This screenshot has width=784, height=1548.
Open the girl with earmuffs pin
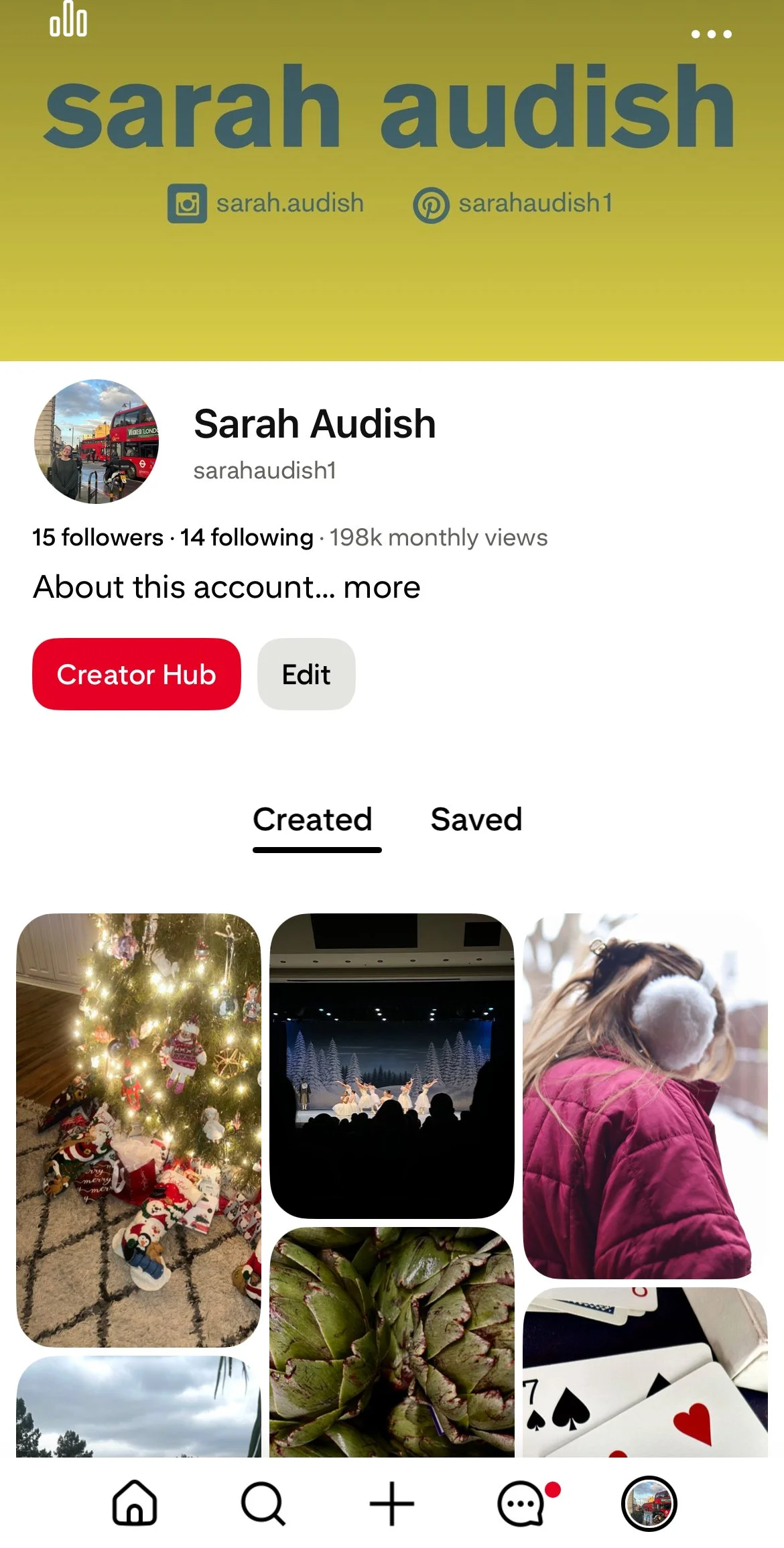pos(645,1096)
